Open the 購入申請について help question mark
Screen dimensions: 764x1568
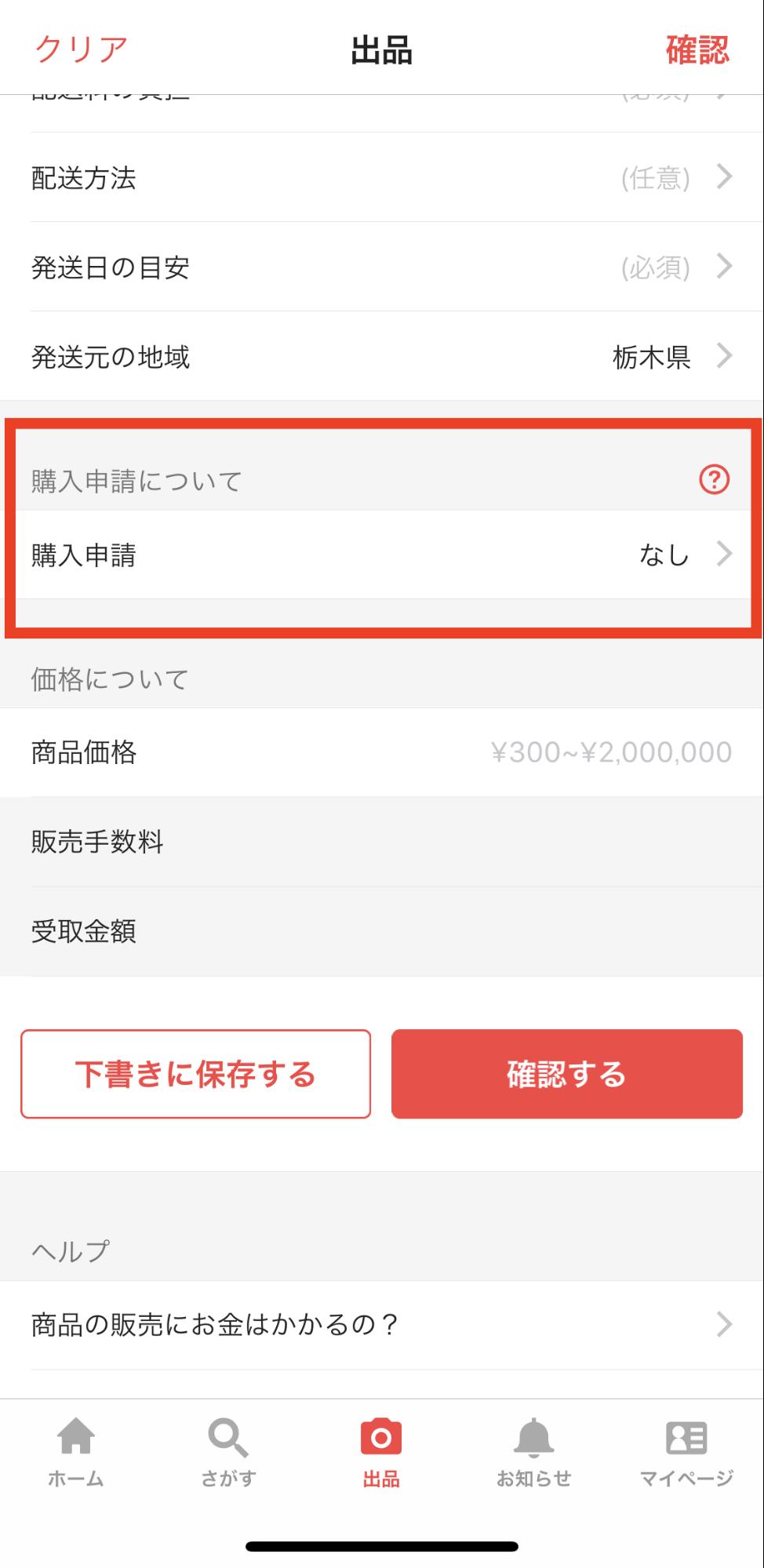712,480
